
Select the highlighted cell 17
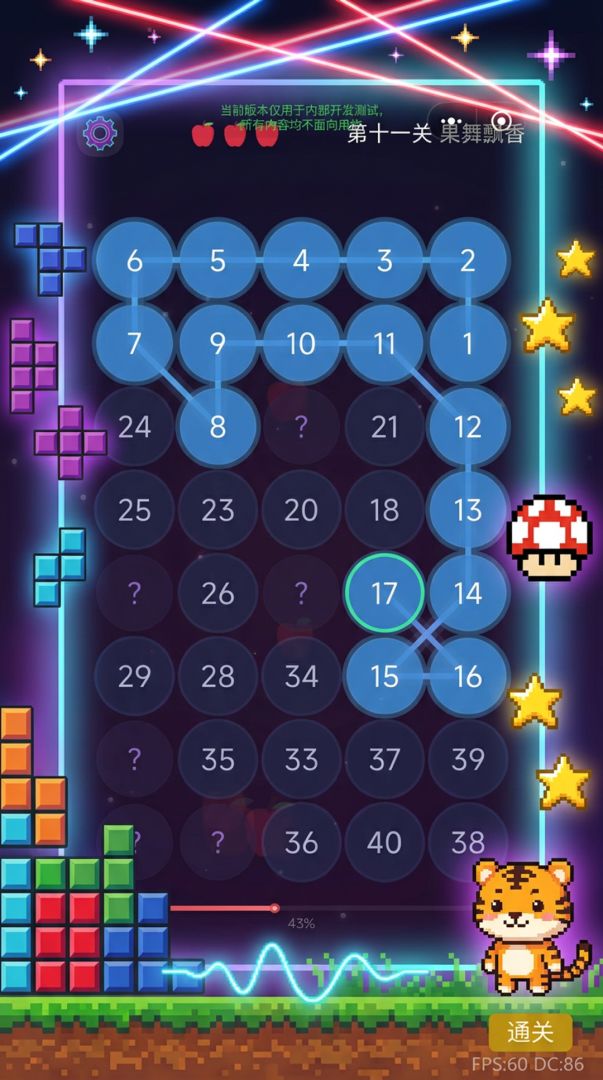pyautogui.click(x=385, y=593)
